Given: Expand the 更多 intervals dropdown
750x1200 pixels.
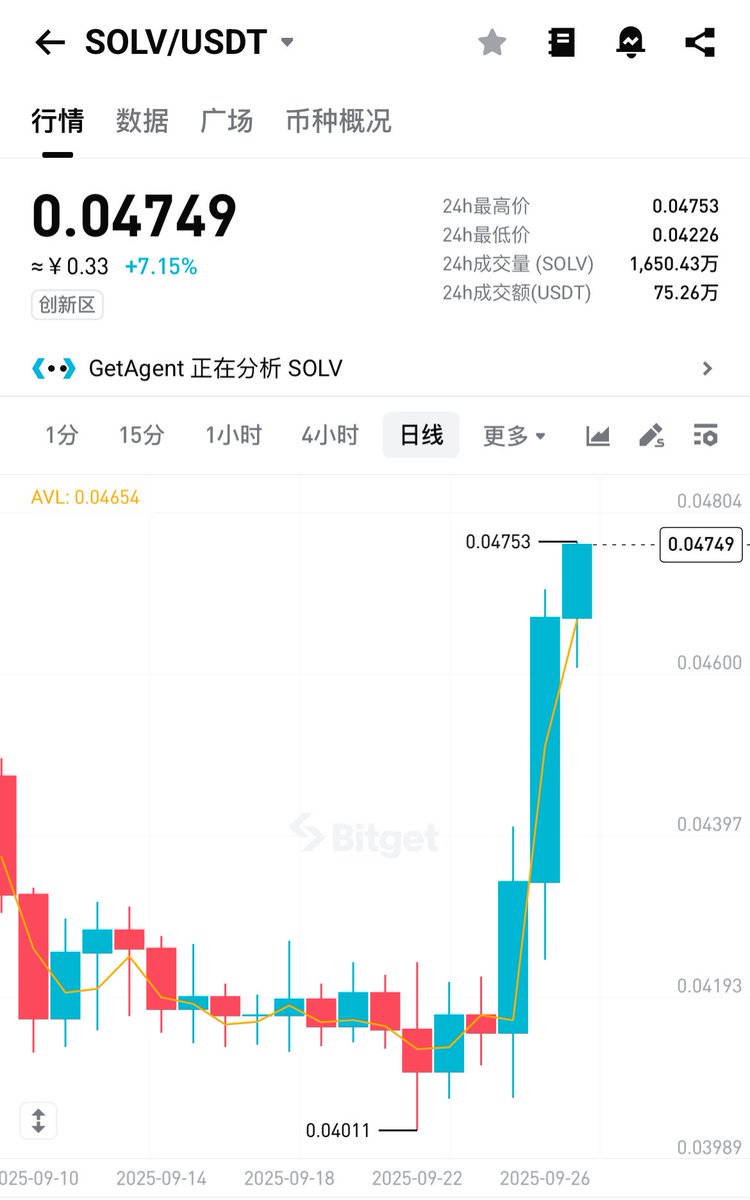Looking at the screenshot, I should (514, 435).
